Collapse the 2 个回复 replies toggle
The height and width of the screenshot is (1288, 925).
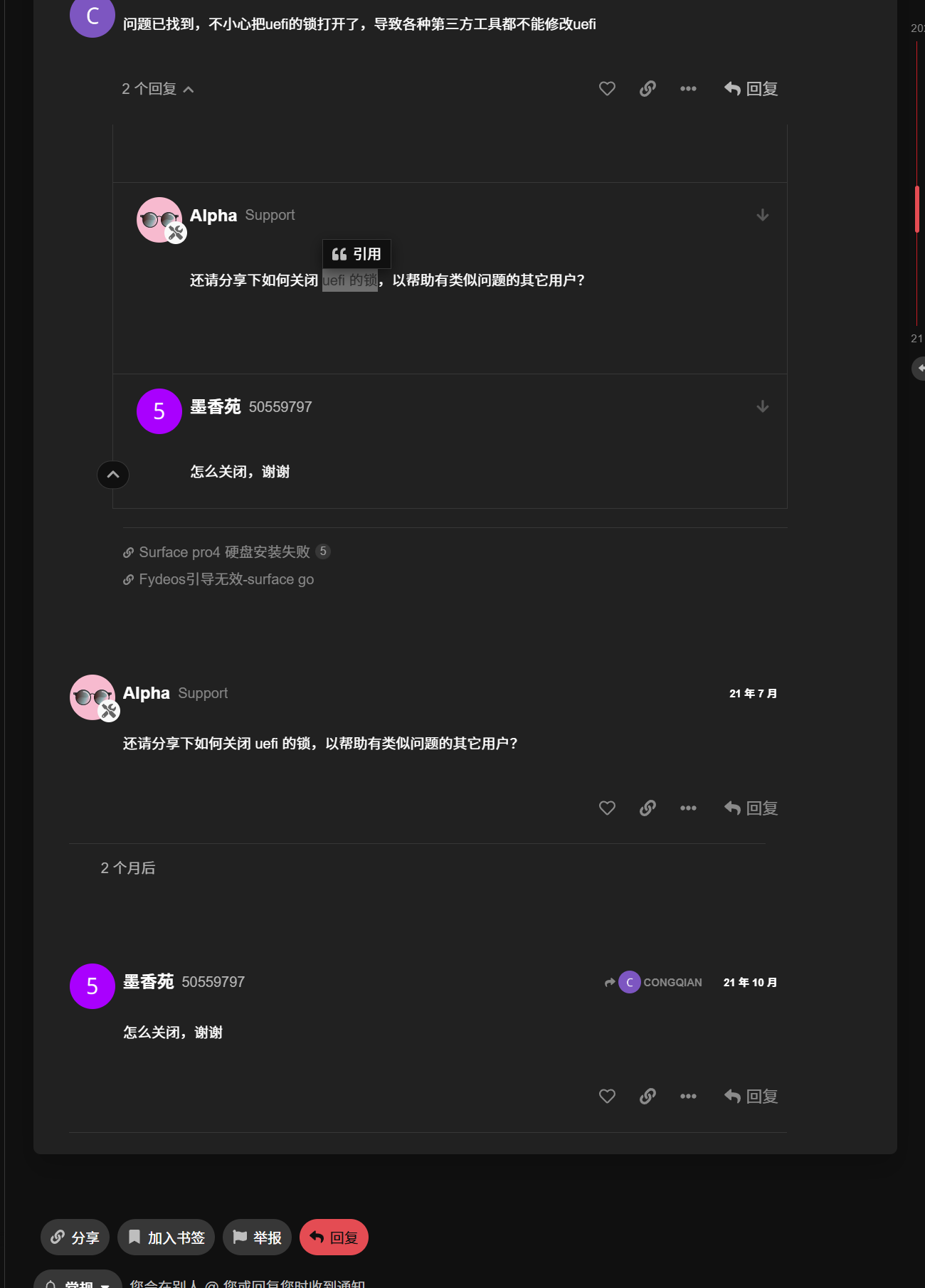(x=157, y=89)
